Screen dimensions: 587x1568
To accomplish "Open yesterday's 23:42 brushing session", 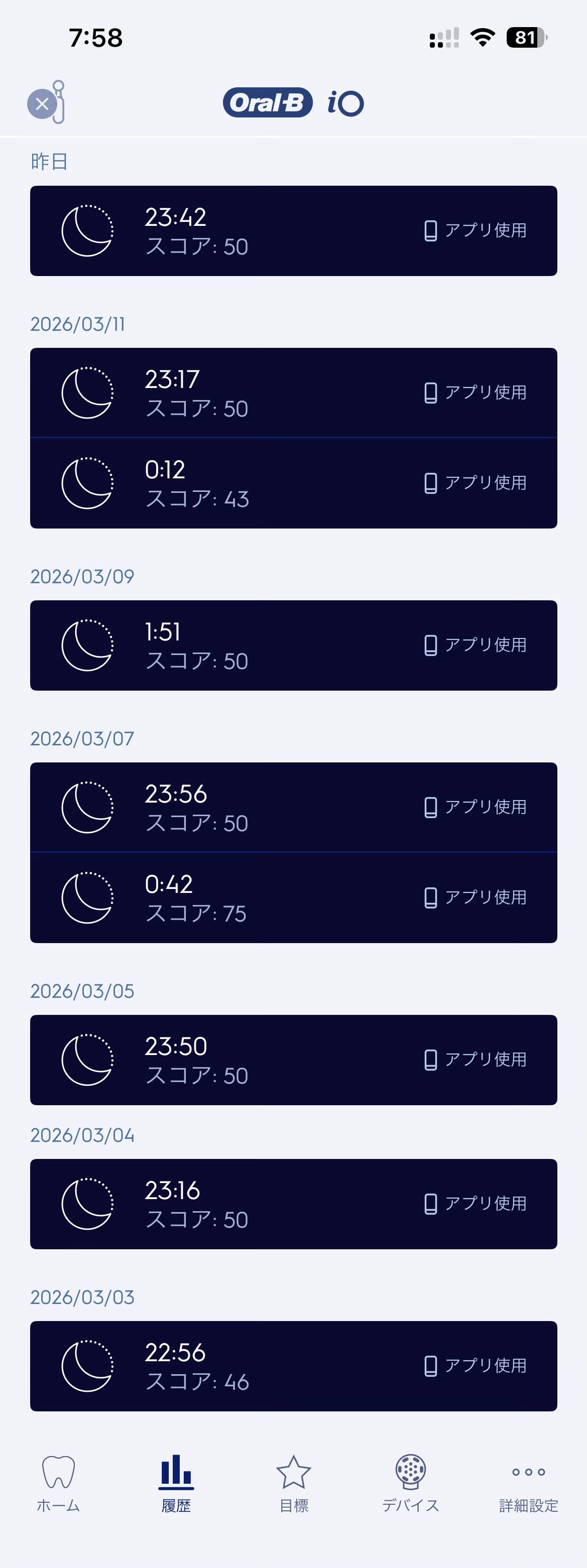I will (x=293, y=231).
